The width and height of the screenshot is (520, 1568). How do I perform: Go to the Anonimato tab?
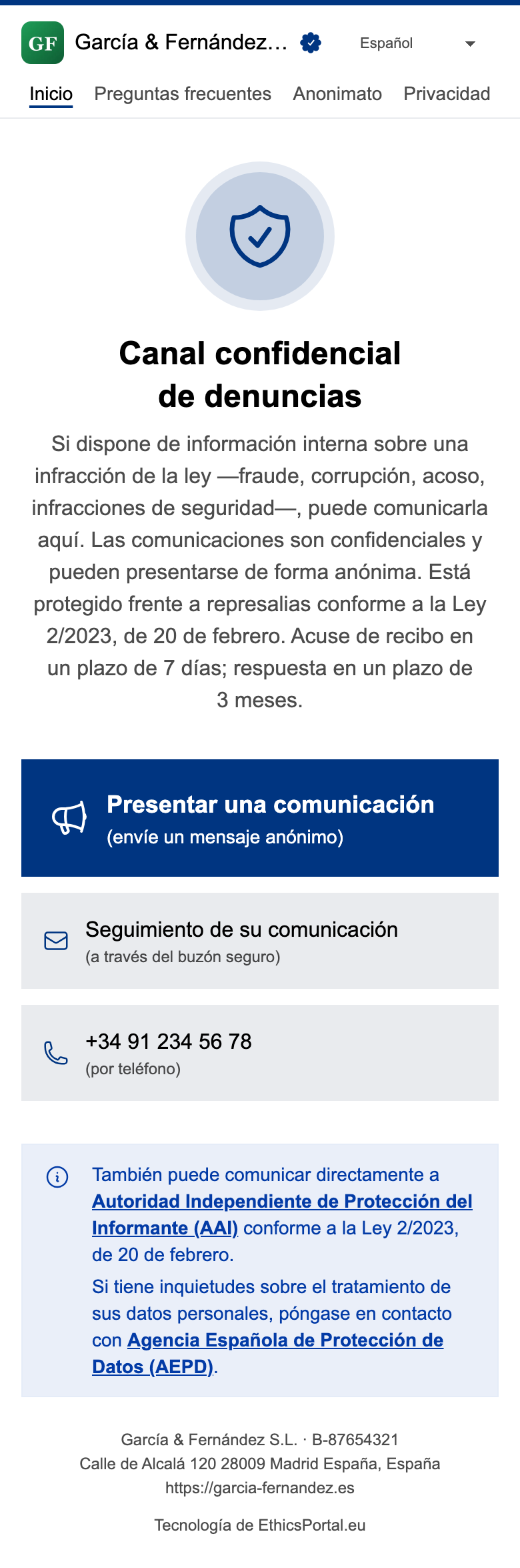click(x=337, y=93)
